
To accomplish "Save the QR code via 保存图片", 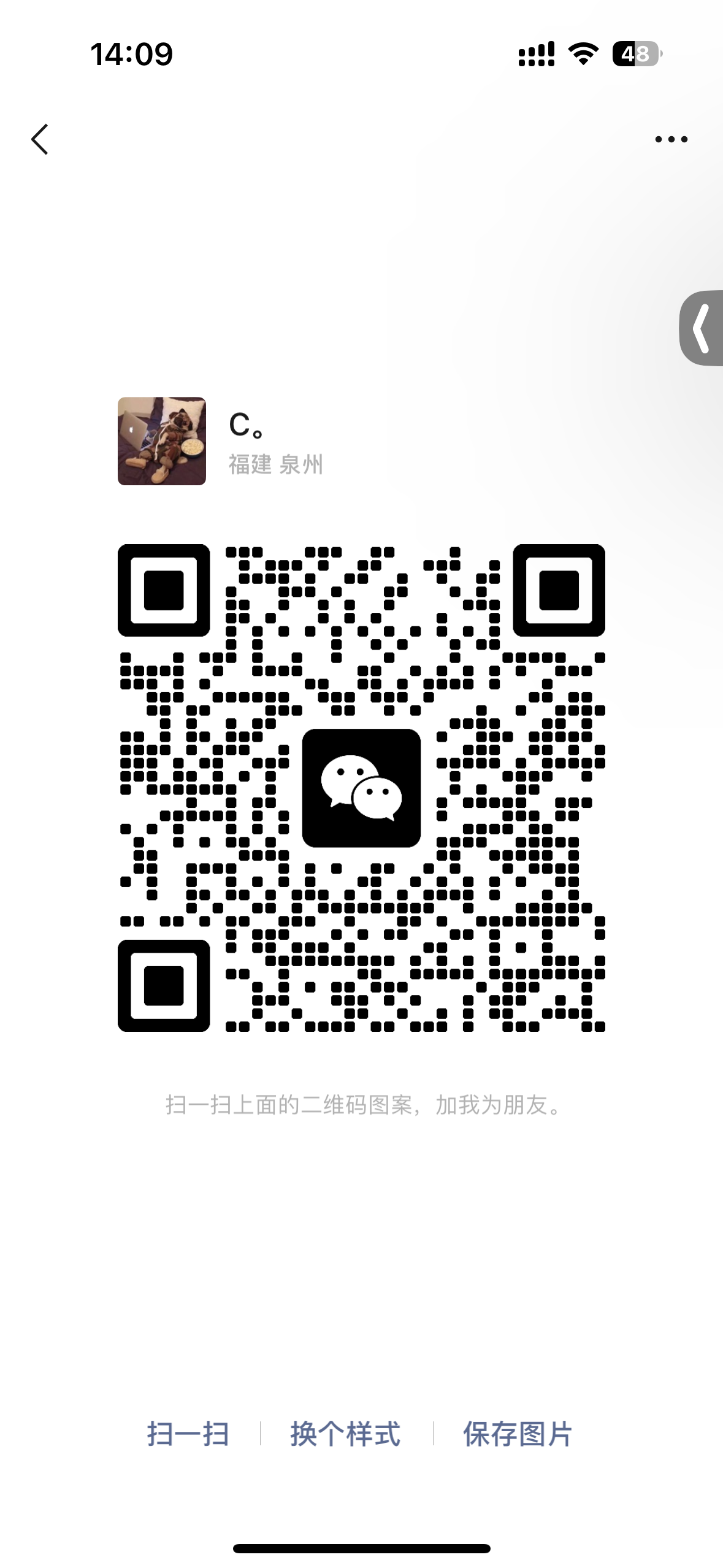I will click(518, 1434).
